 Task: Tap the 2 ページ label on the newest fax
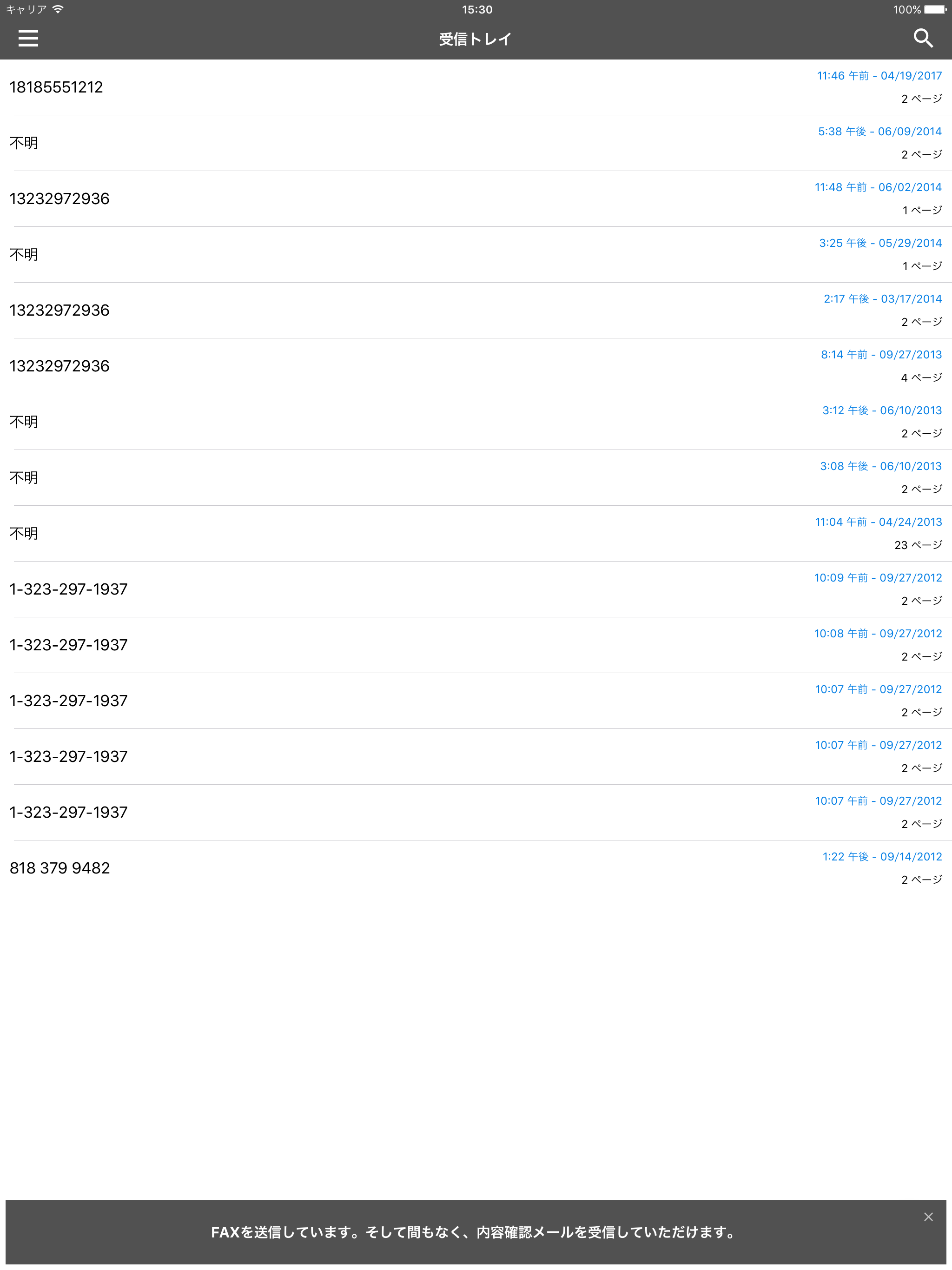(920, 98)
